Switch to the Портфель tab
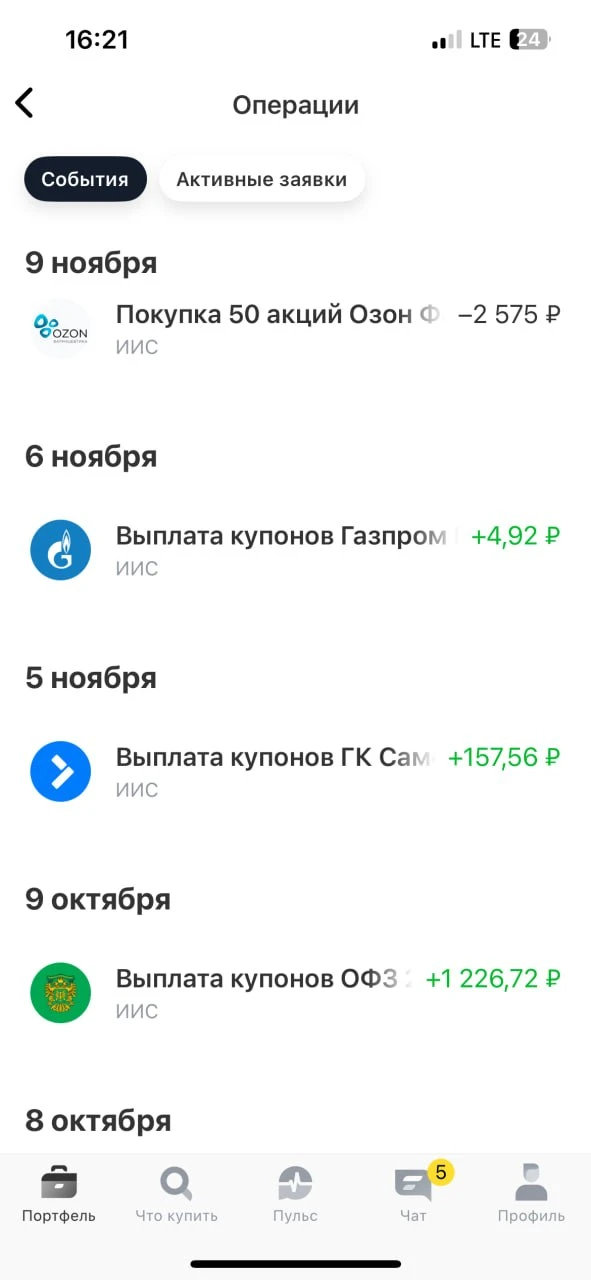This screenshot has height=1280, width=591. point(59,1195)
